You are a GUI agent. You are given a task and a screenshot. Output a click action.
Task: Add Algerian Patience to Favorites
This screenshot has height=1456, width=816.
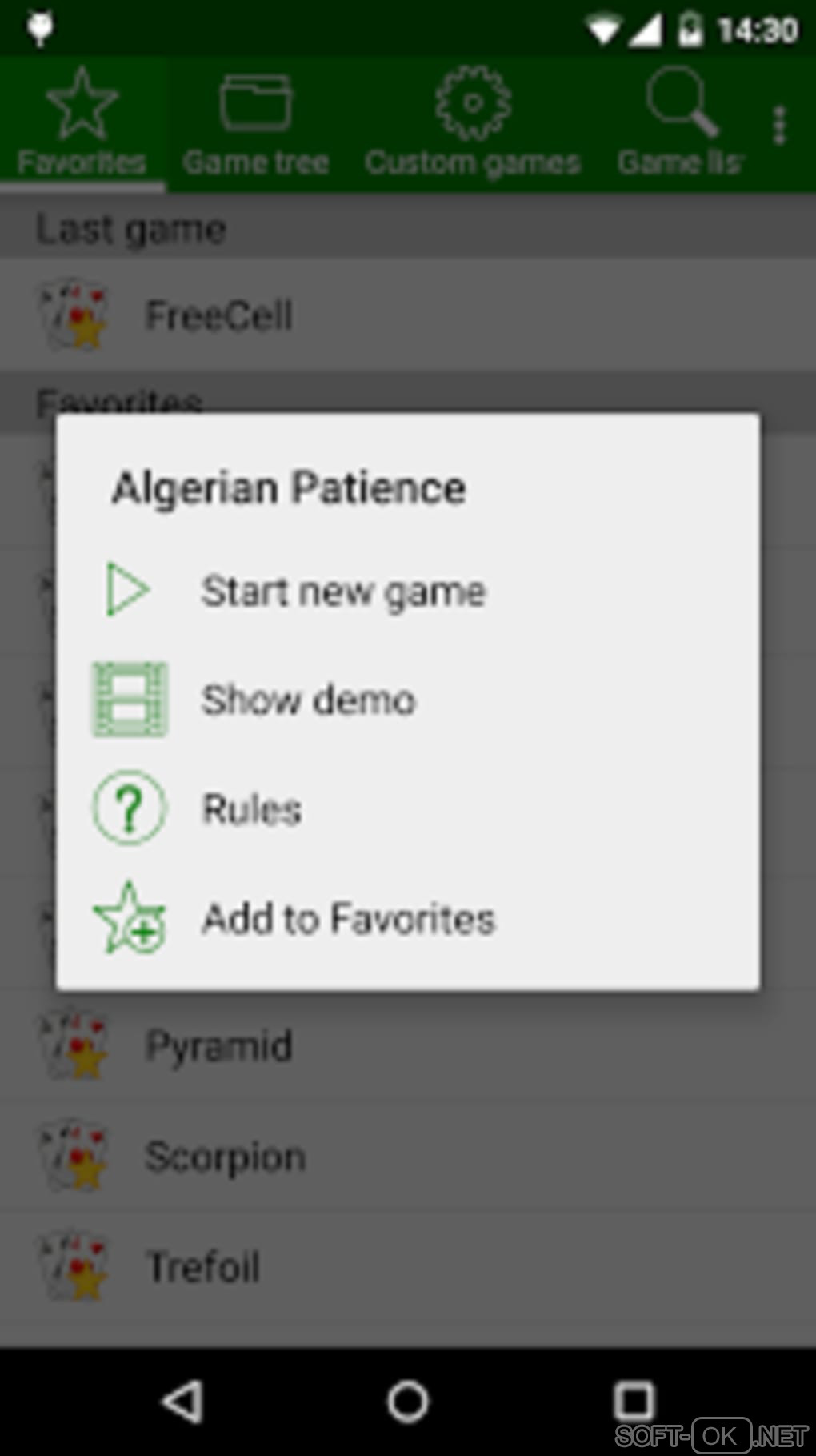click(348, 918)
